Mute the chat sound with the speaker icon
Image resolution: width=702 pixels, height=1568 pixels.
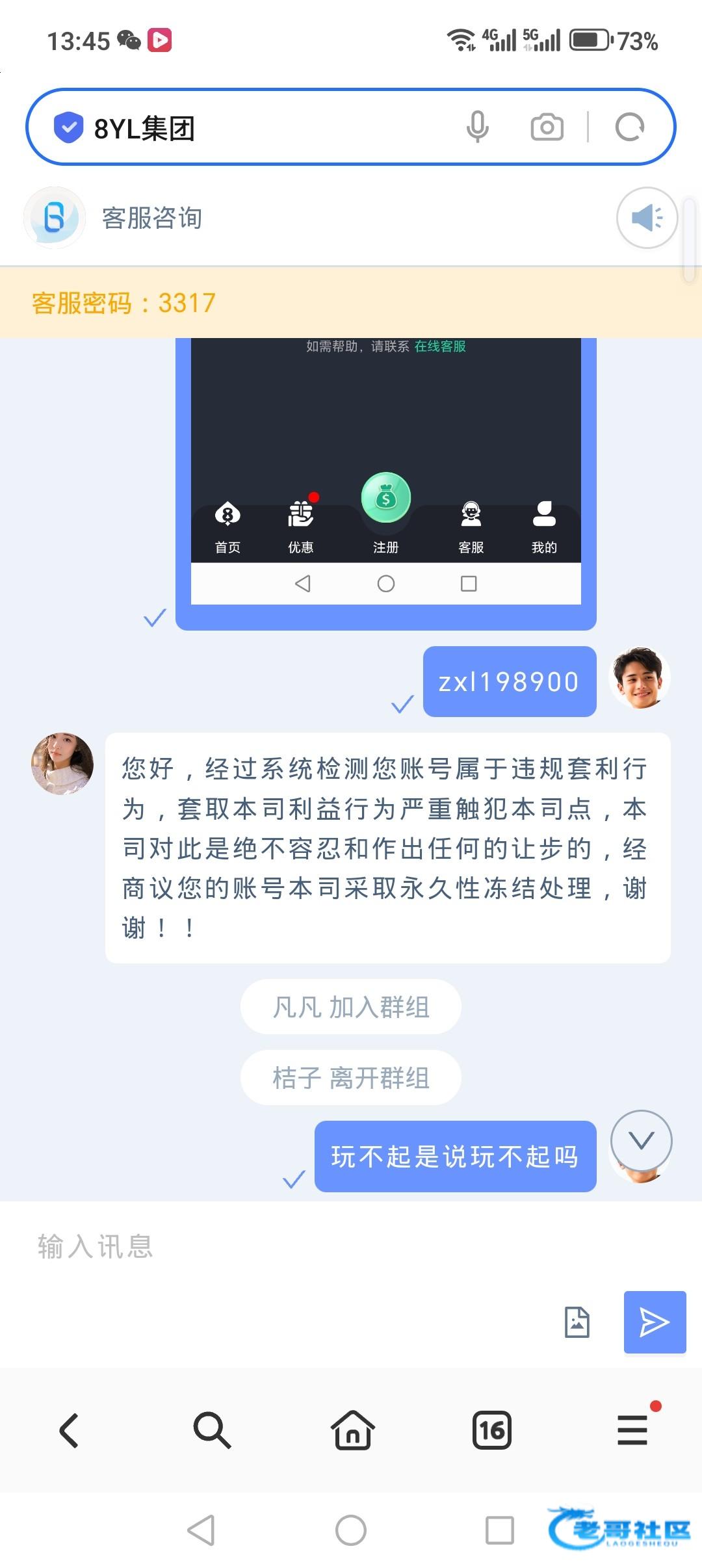pyautogui.click(x=647, y=218)
